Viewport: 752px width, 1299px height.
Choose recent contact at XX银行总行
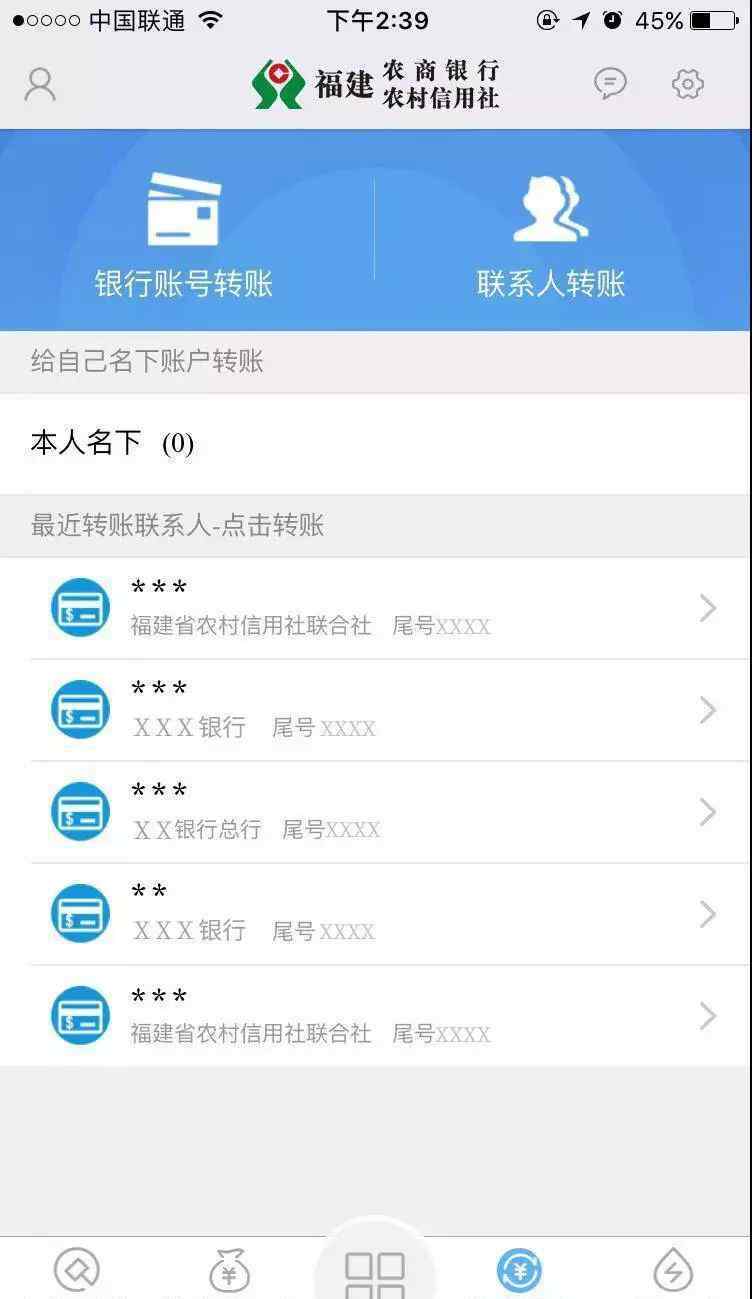[x=375, y=812]
